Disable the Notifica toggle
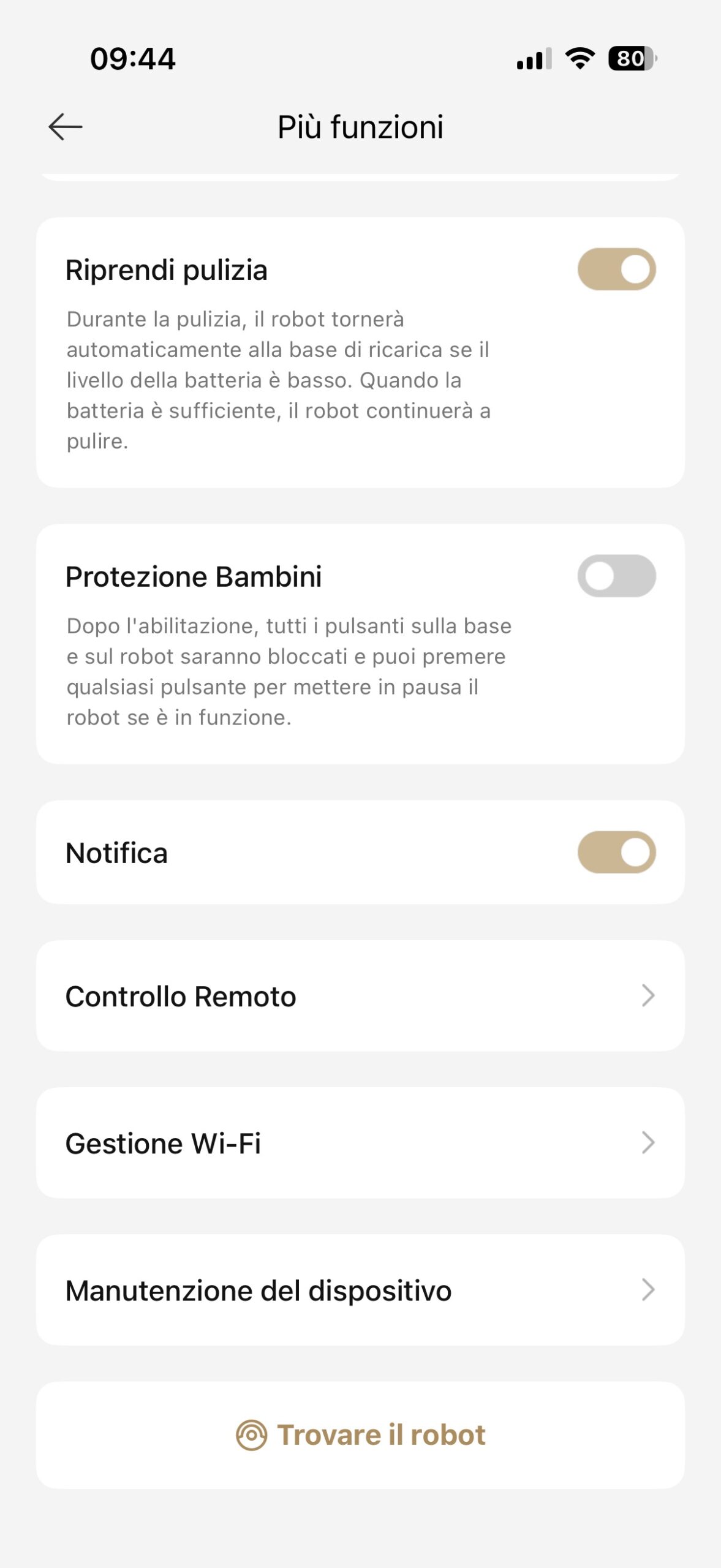 (x=616, y=853)
